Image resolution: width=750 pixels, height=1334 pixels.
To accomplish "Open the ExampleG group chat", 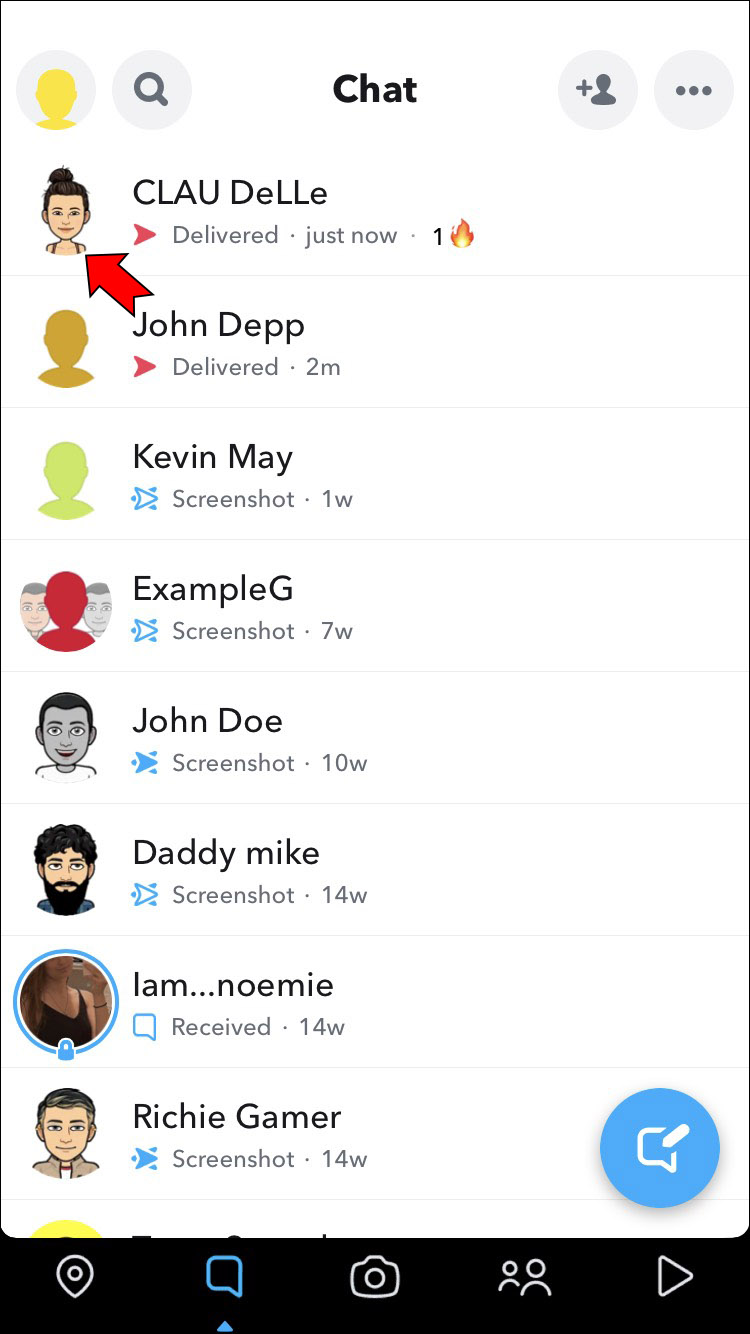I will [x=400, y=607].
